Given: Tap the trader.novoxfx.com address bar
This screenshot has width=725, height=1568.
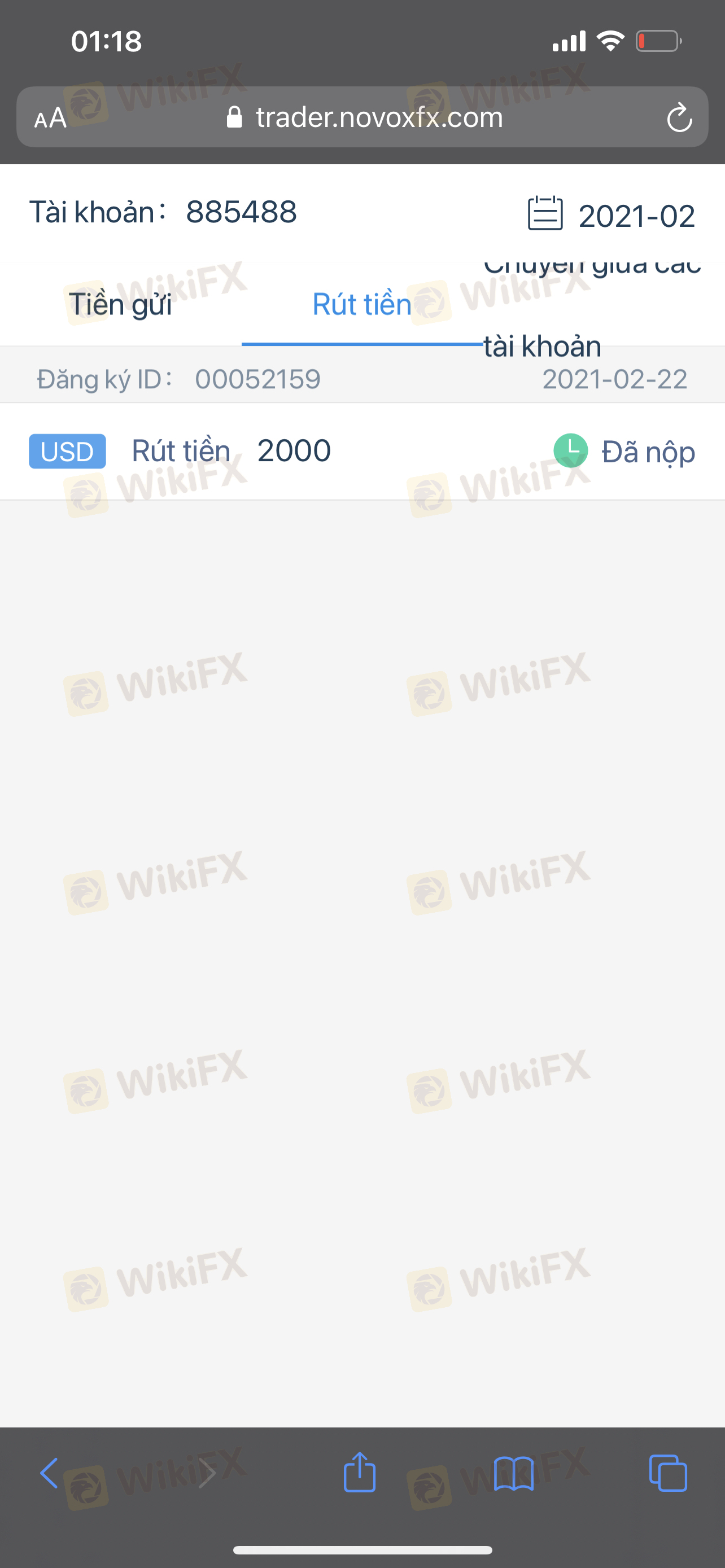Looking at the screenshot, I should [364, 117].
